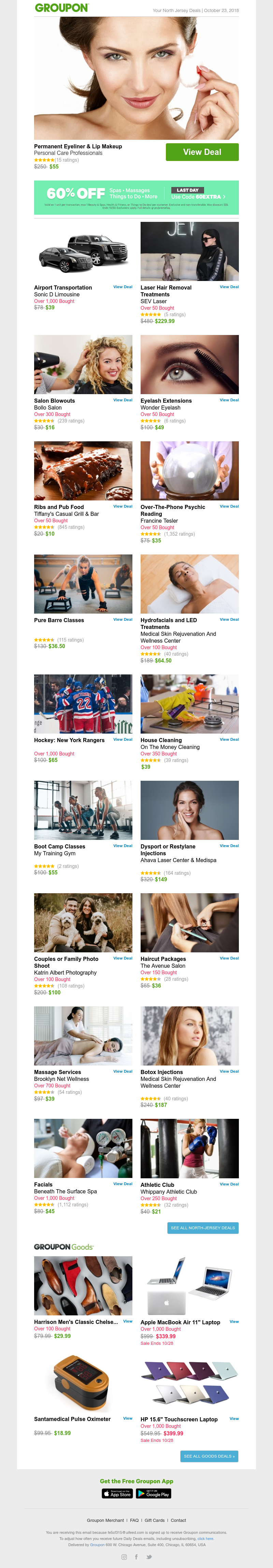The height and width of the screenshot is (1568, 273).
Task: Get it on Google Play badge
Action: [x=153, y=1494]
